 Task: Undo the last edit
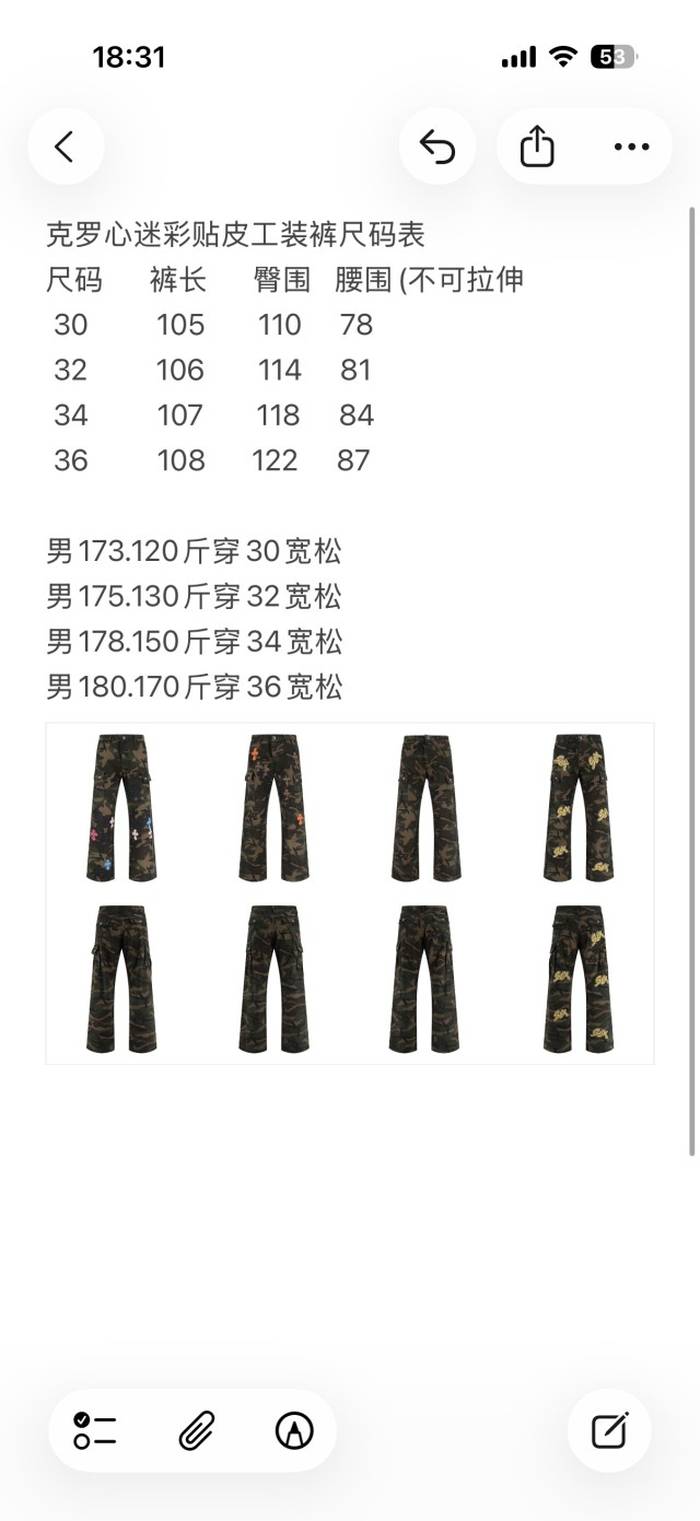(x=437, y=147)
